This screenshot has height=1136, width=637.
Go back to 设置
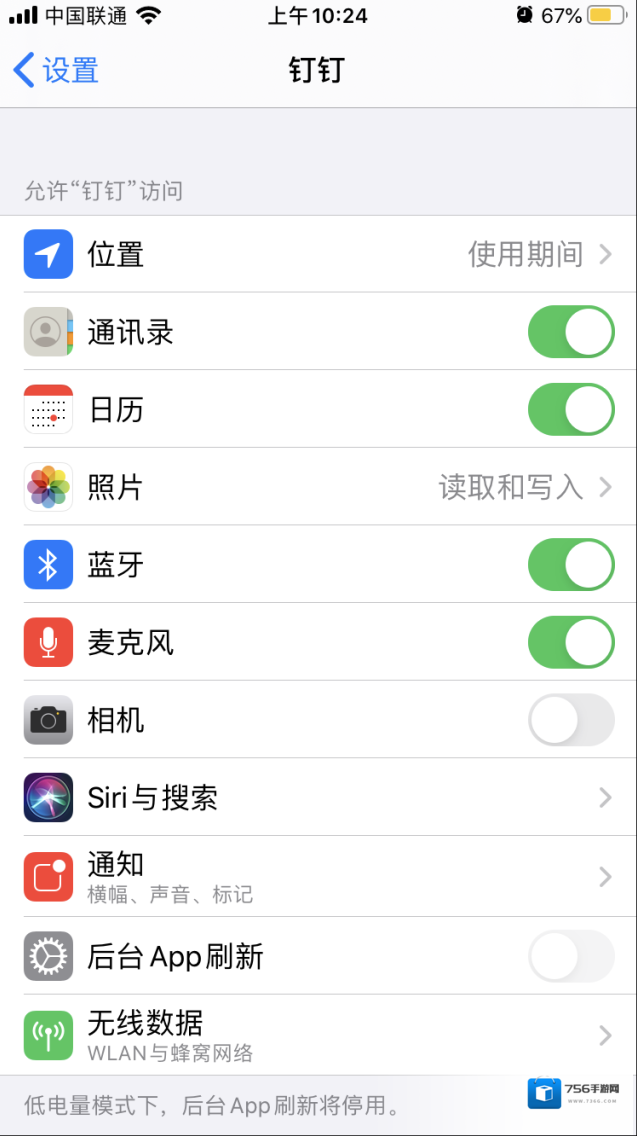56,71
